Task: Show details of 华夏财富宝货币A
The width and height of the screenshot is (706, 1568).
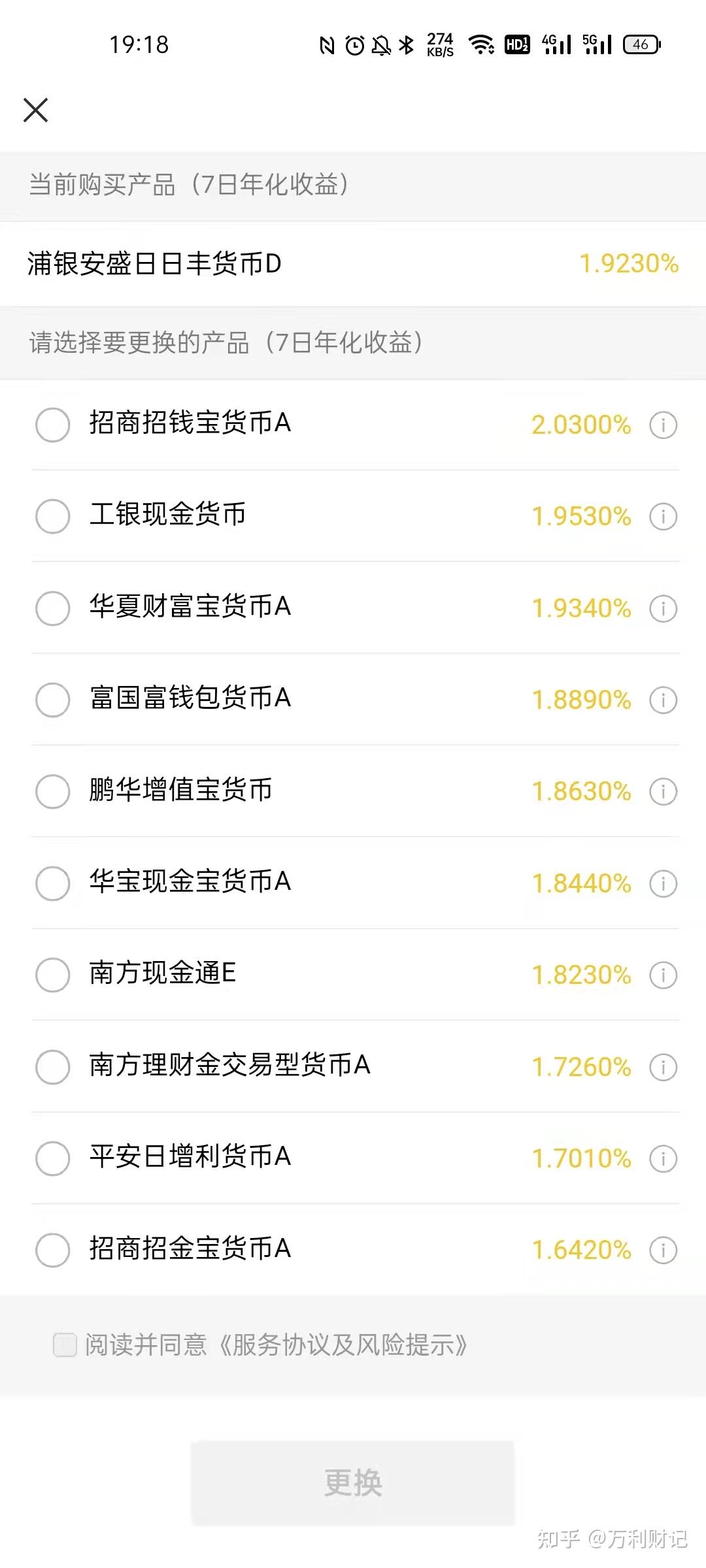Action: [x=663, y=608]
